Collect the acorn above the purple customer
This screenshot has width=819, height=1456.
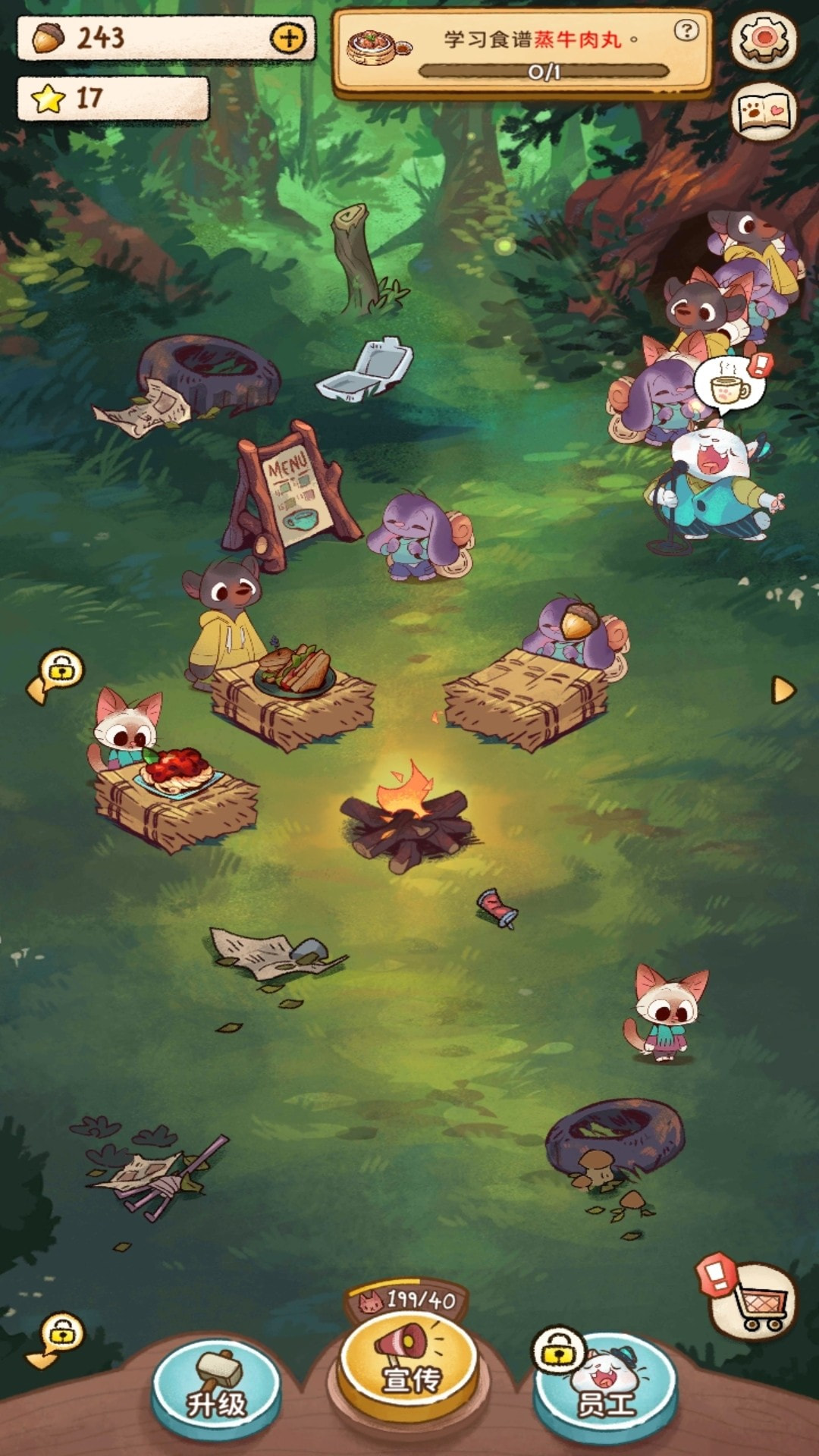579,623
